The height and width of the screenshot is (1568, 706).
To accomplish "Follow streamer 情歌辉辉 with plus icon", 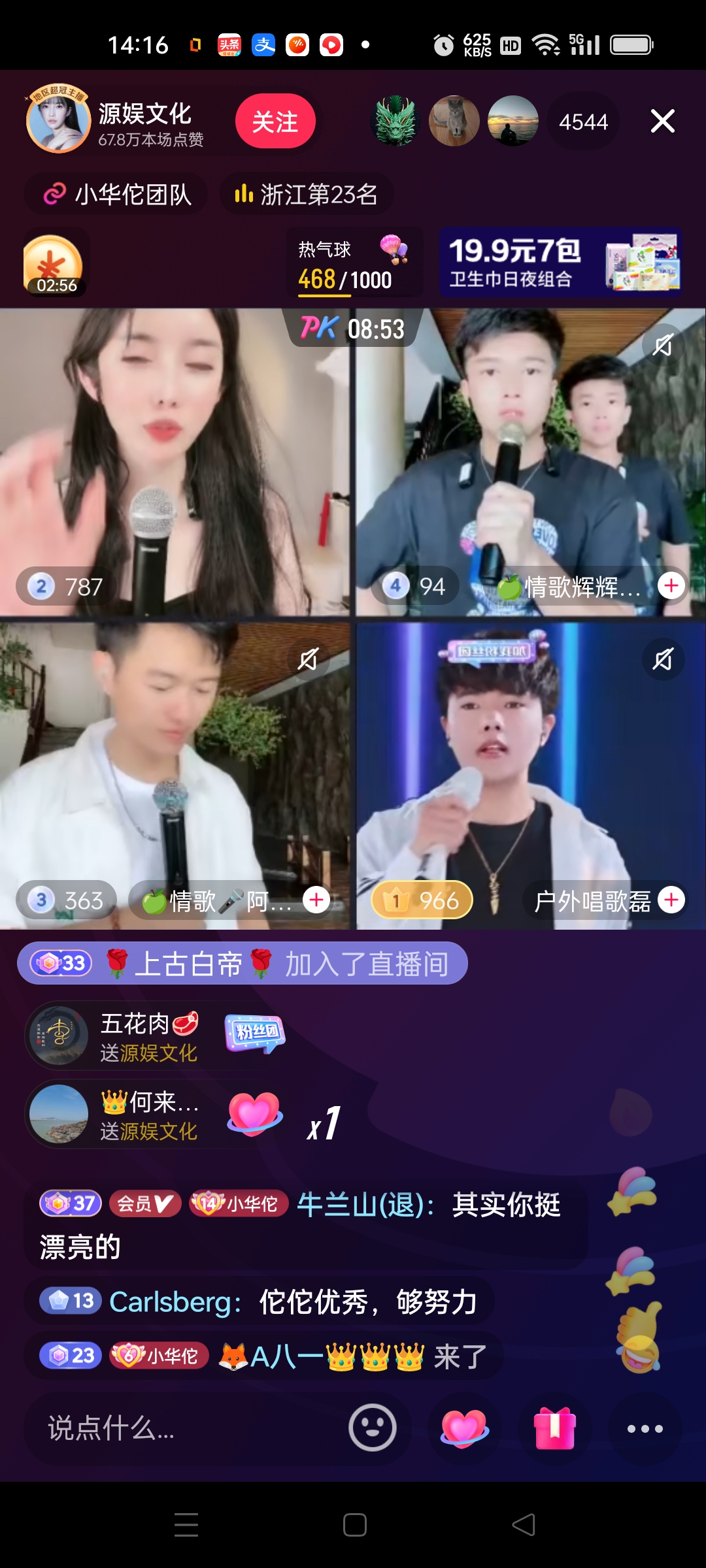I will 671,586.
